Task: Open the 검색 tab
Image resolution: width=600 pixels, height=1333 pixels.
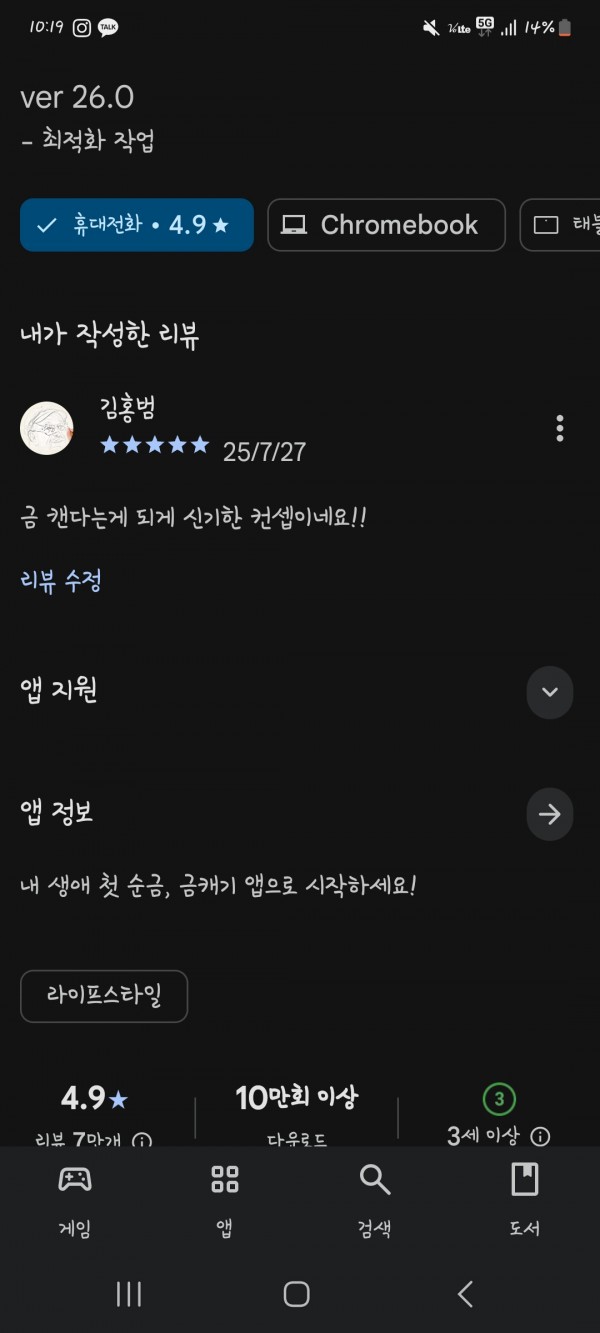Action: click(375, 1201)
